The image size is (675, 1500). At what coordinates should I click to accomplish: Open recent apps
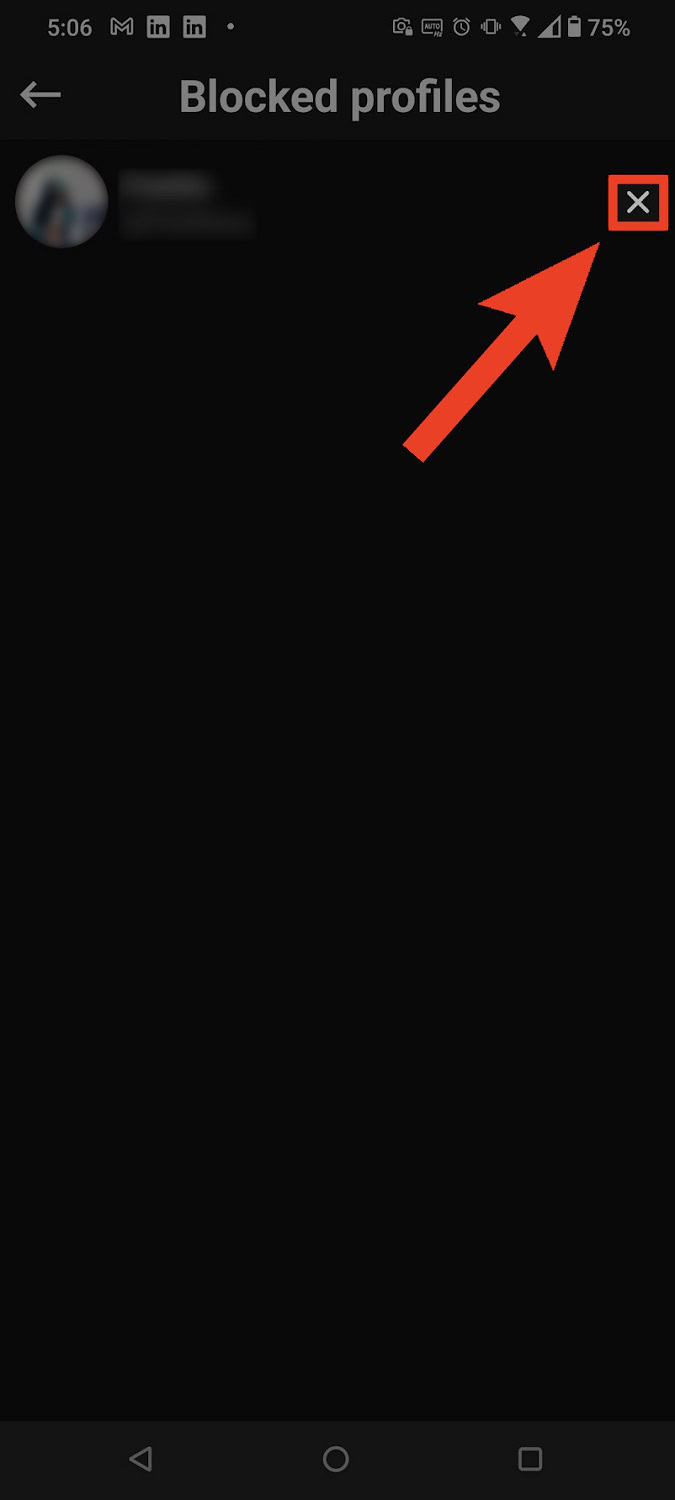pos(531,1459)
